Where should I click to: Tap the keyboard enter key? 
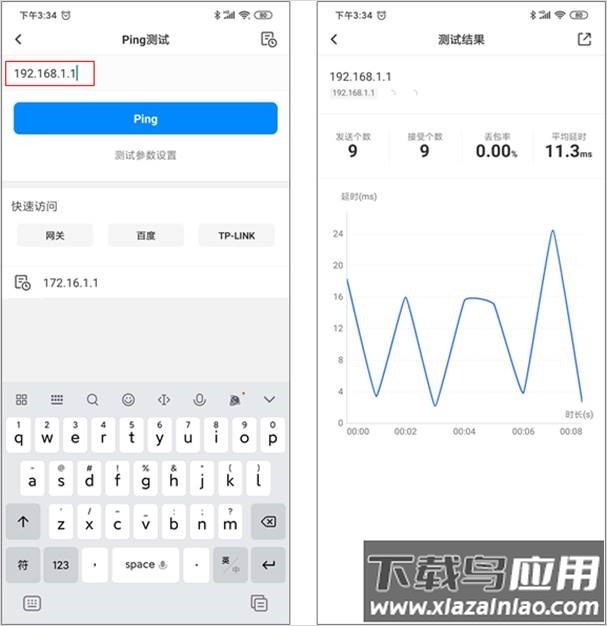tap(268, 565)
